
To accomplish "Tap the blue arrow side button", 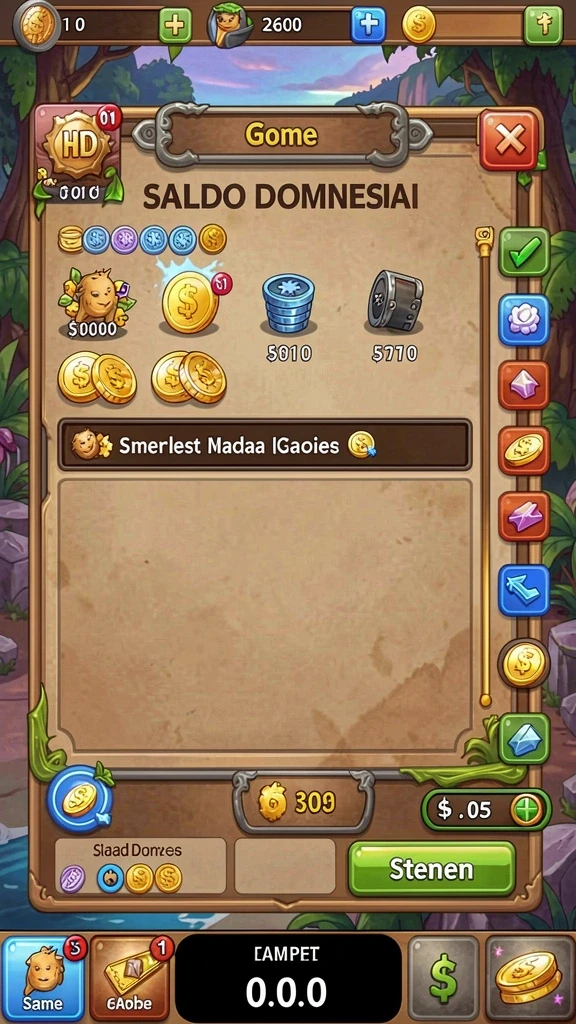I will (524, 590).
